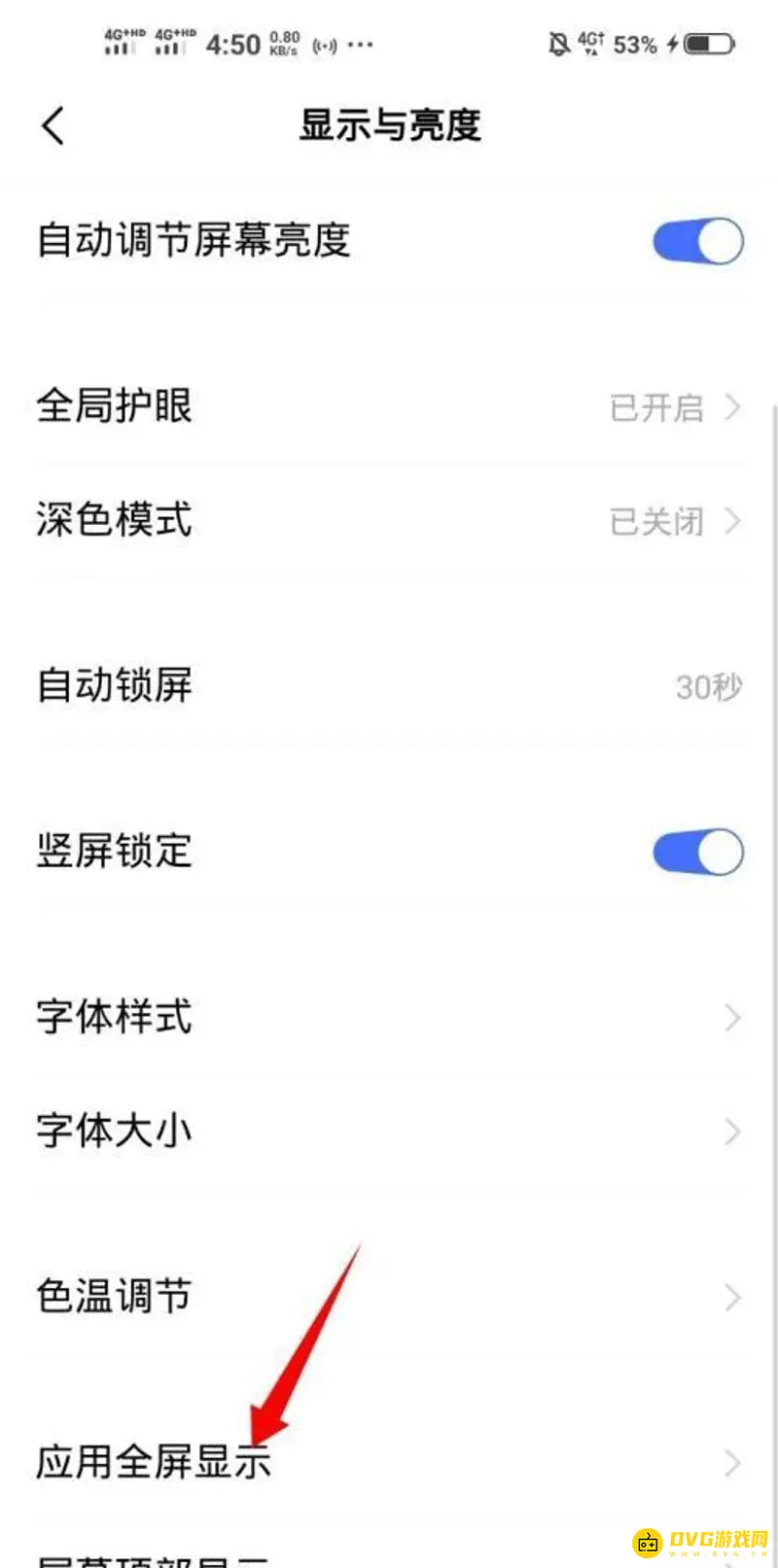Turn off portrait orientation lock

coord(698,852)
